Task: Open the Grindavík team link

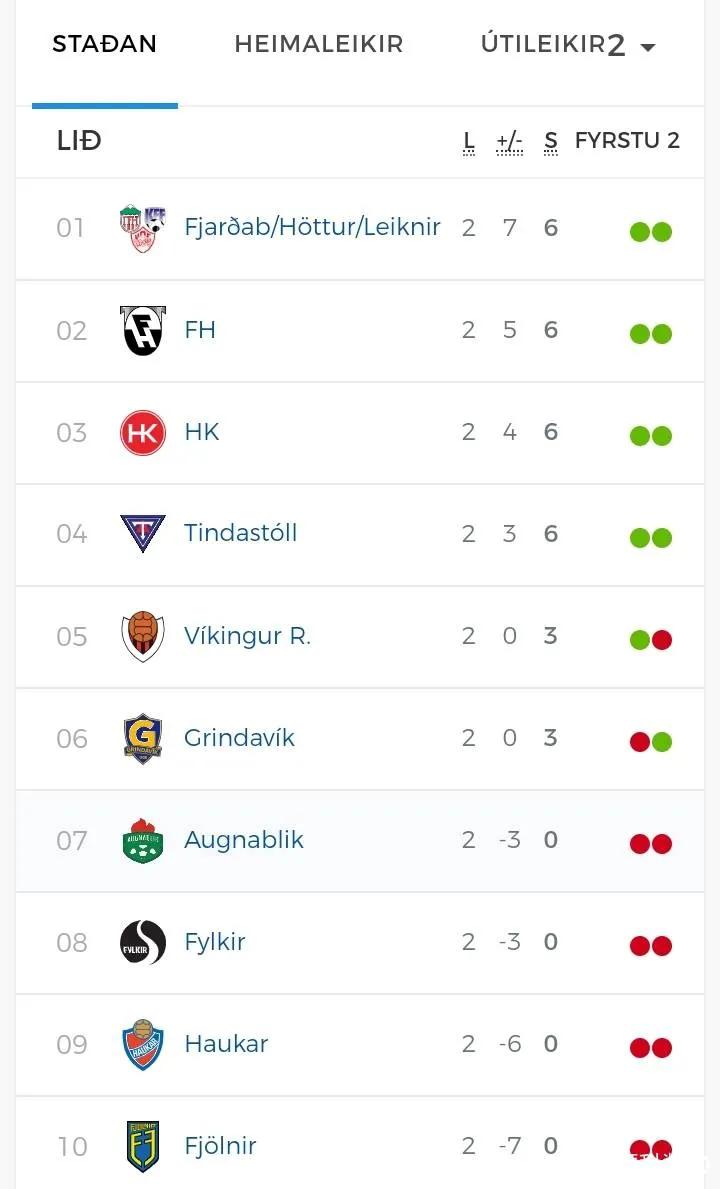Action: 239,738
